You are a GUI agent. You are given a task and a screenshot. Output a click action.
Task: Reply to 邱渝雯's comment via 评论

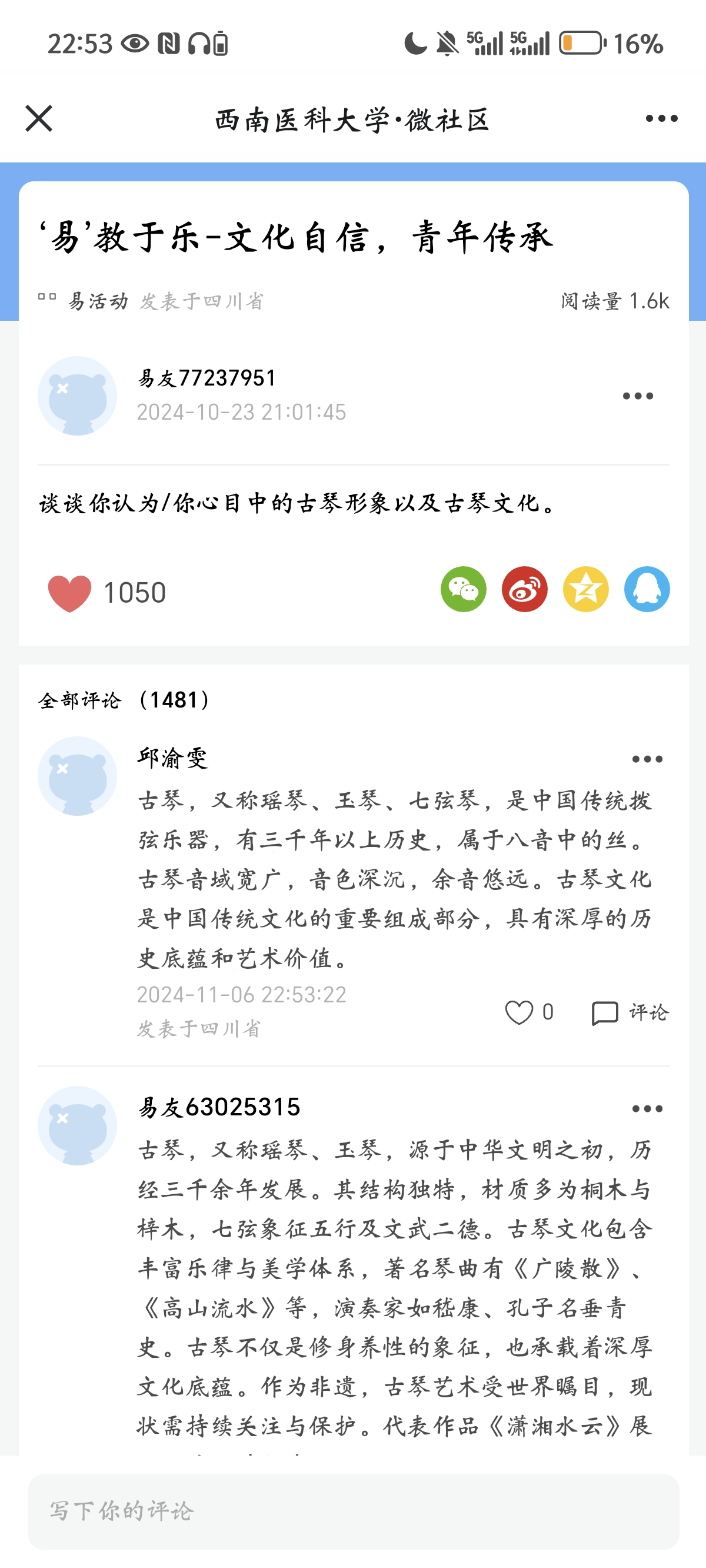click(630, 1013)
